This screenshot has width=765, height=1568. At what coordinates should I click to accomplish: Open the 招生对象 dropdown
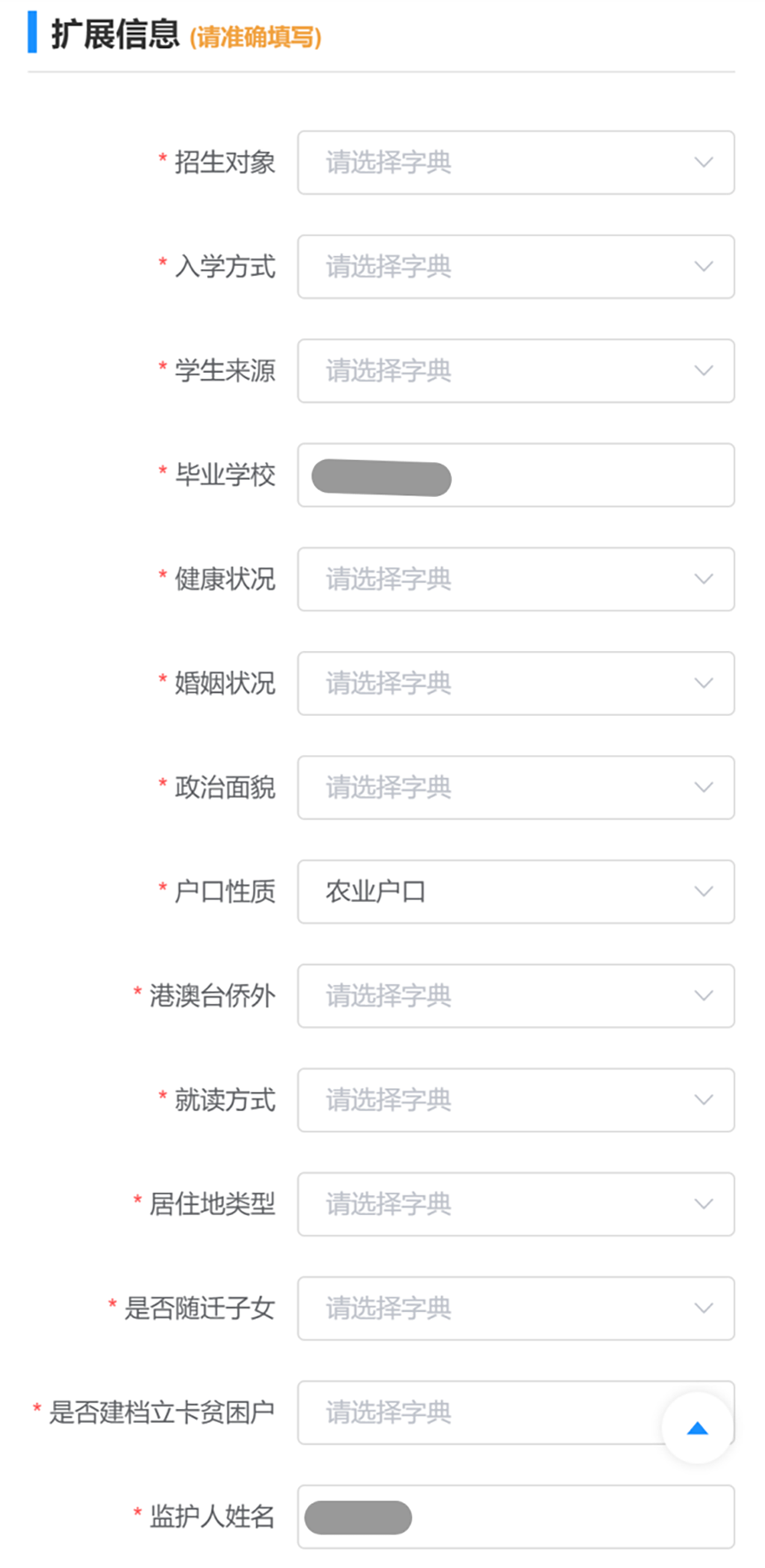tap(515, 163)
